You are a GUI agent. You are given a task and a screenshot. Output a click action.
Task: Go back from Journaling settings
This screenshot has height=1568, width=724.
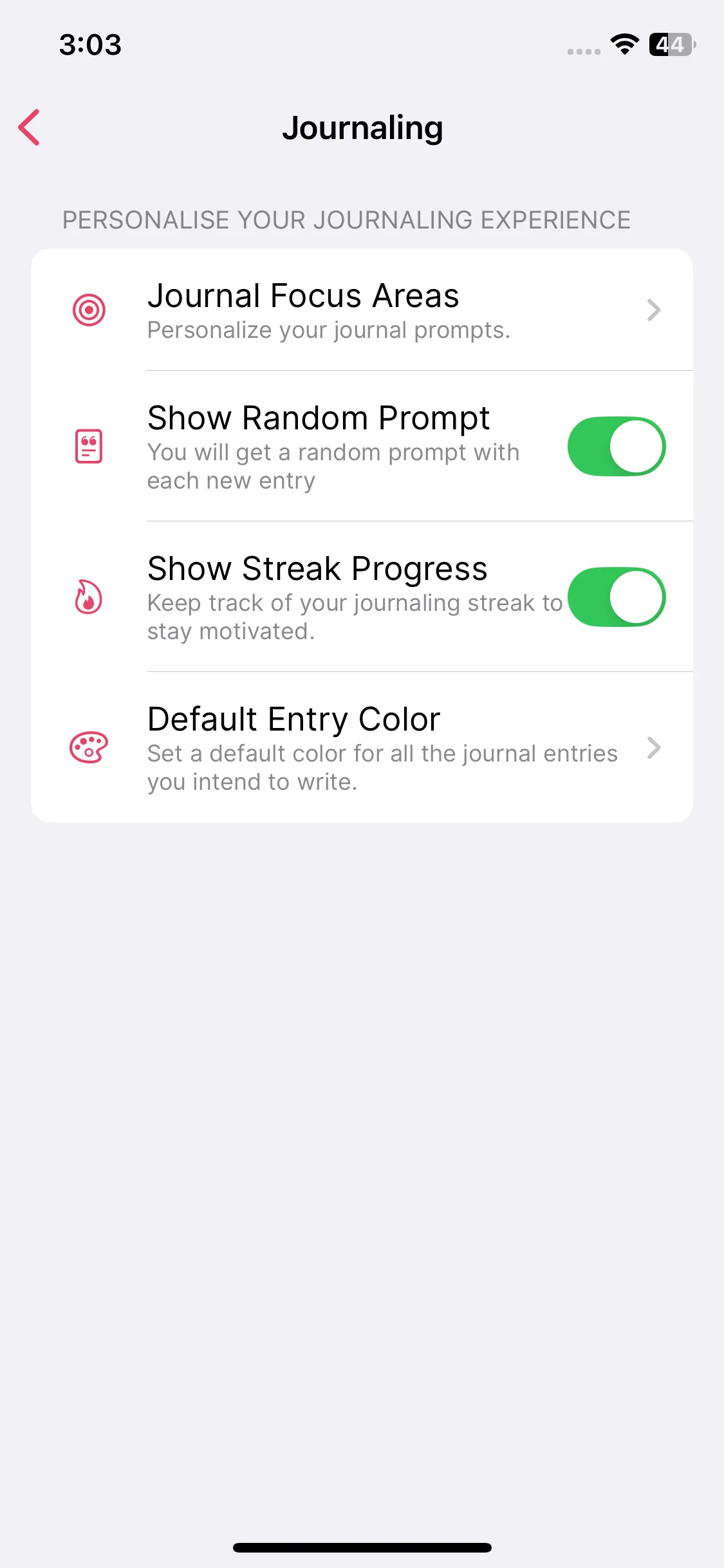(30, 127)
